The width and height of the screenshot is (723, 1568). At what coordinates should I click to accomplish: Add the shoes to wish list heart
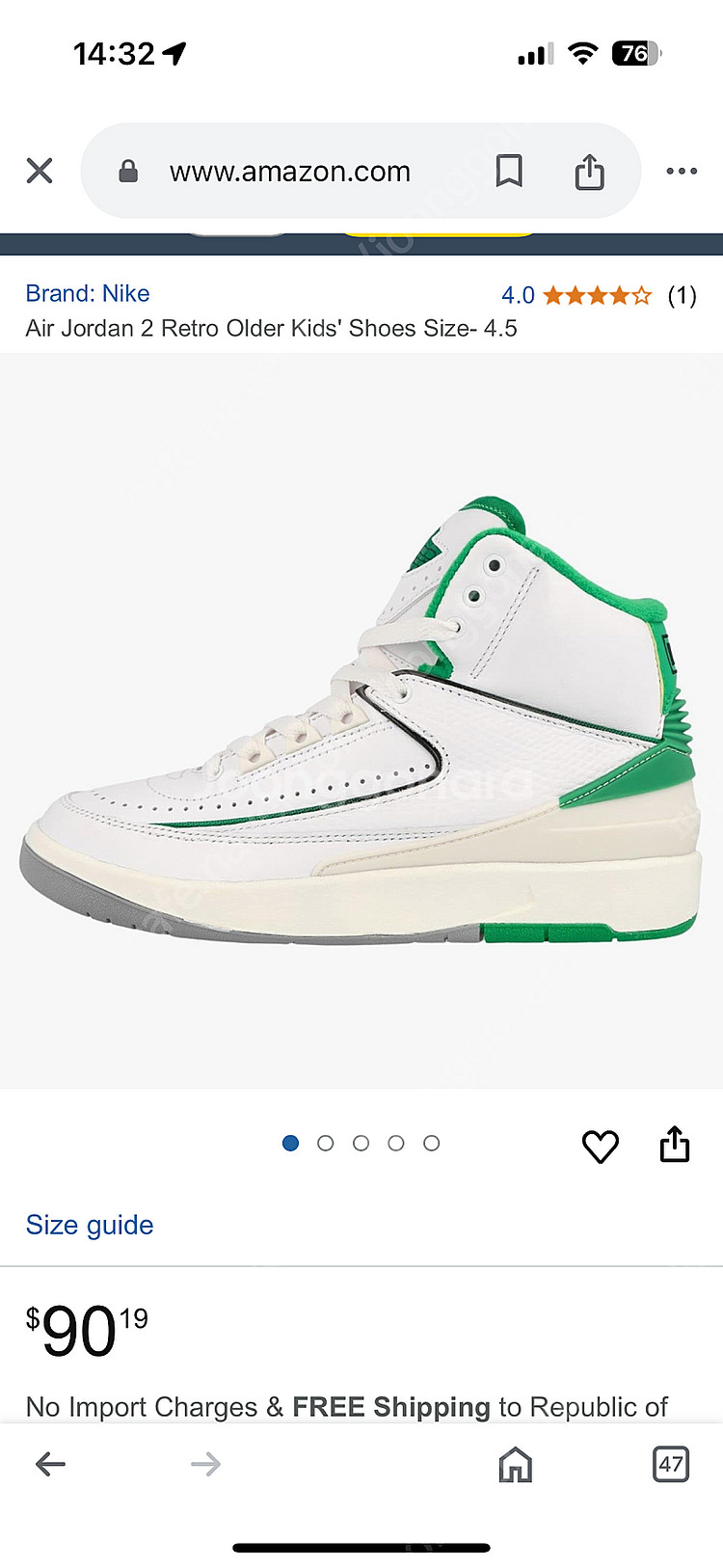pos(600,1146)
